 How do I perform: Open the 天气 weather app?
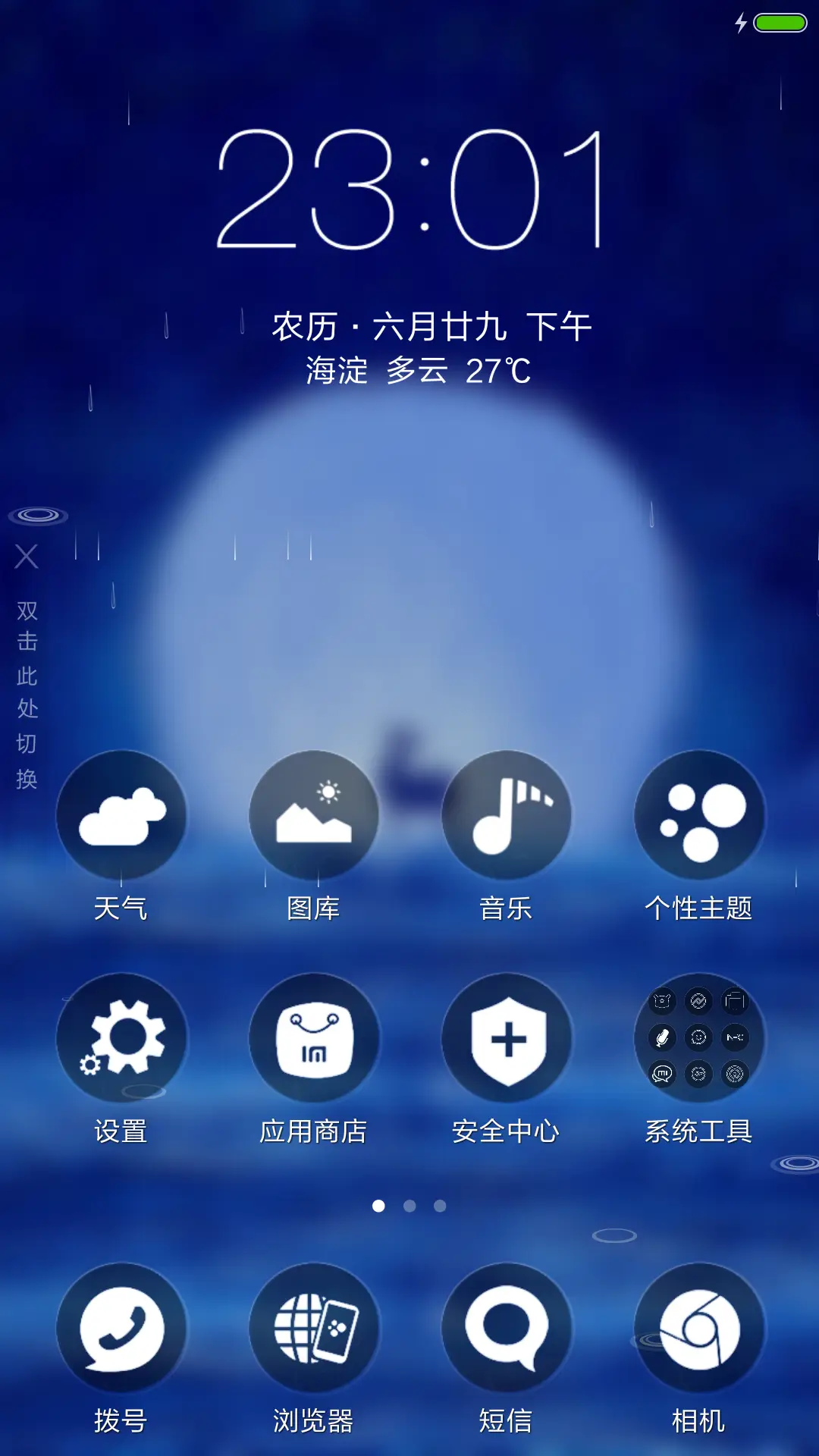point(121,815)
